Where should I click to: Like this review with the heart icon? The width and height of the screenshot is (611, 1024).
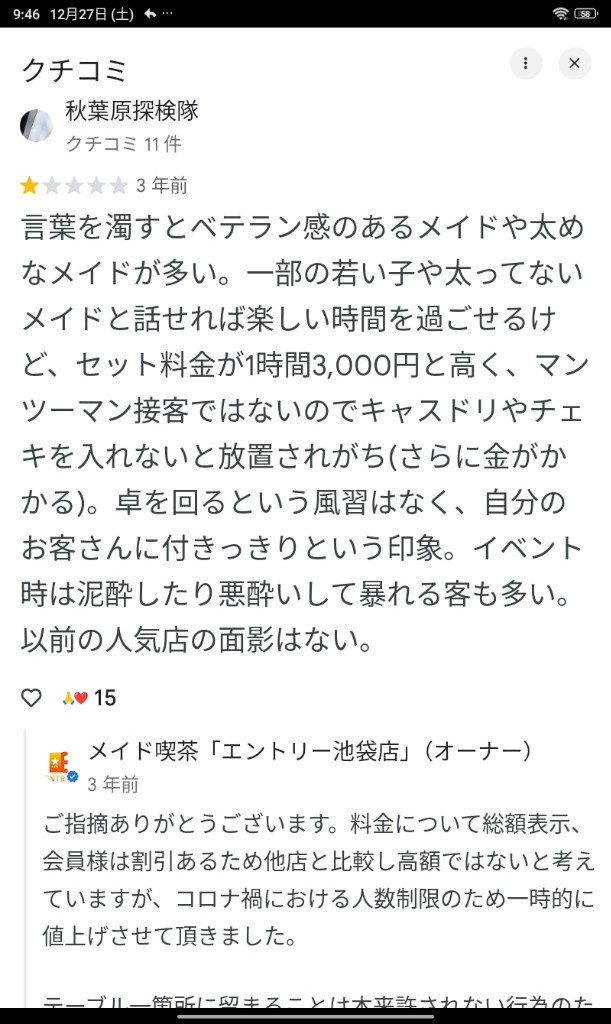(32, 697)
